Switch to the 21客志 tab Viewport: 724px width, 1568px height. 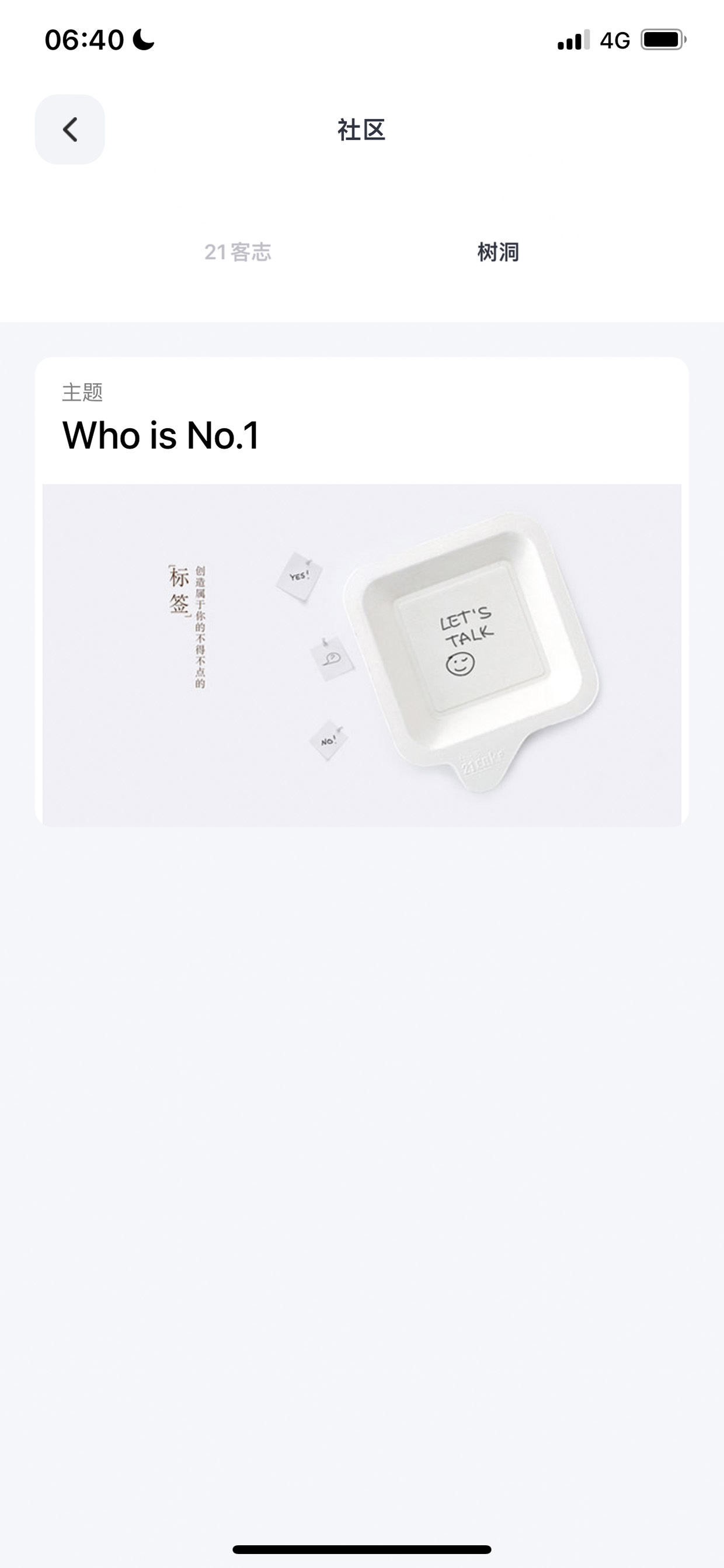coord(238,252)
